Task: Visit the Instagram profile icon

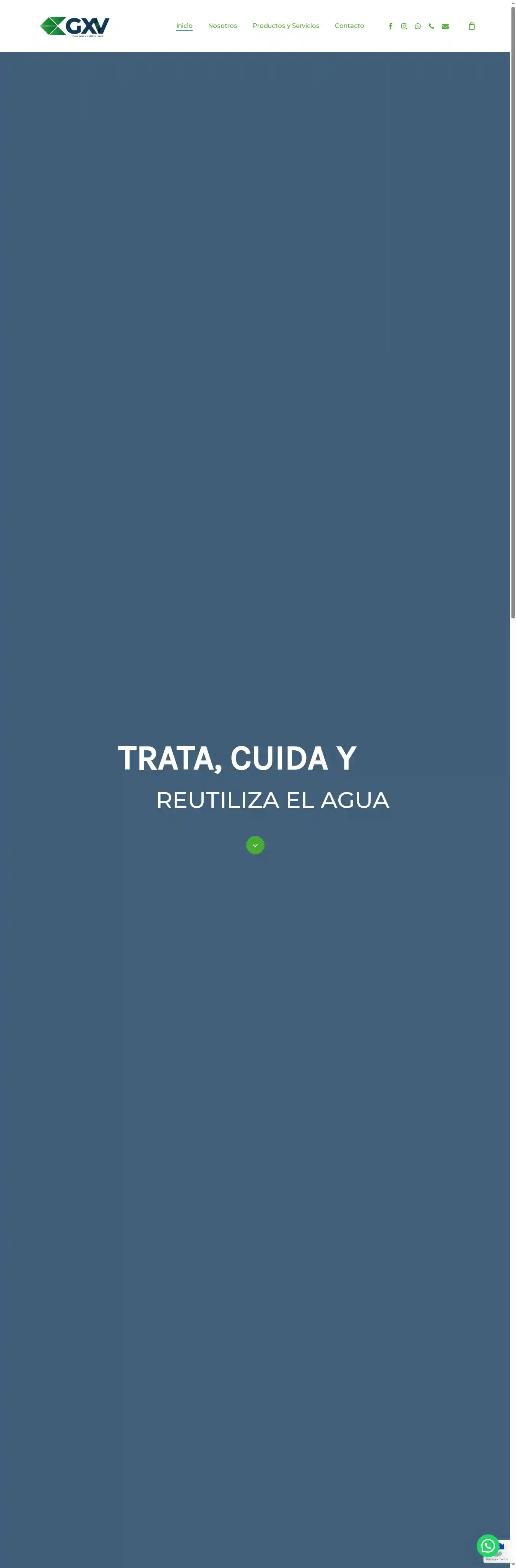Action: click(404, 26)
